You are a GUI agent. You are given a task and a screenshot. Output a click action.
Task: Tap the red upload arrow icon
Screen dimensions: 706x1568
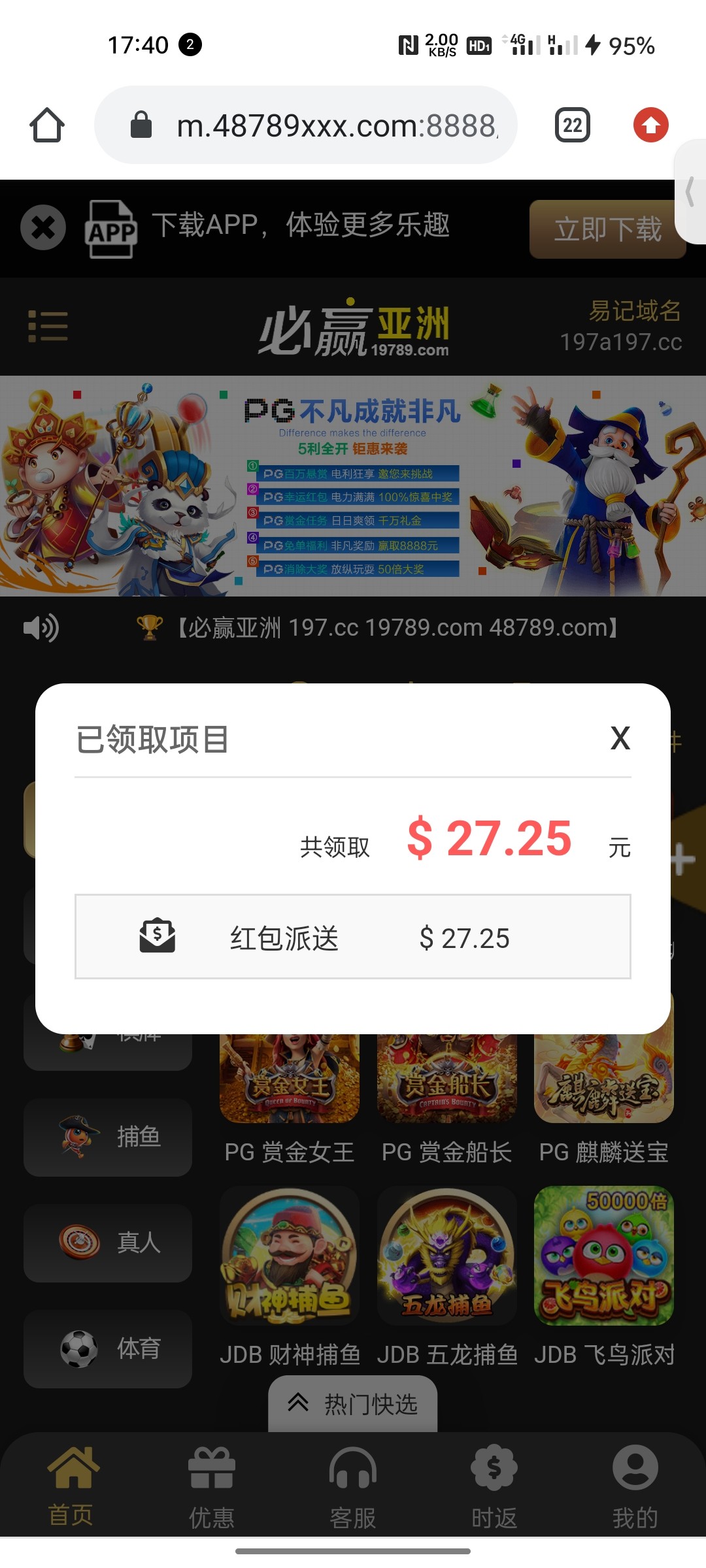(x=650, y=125)
